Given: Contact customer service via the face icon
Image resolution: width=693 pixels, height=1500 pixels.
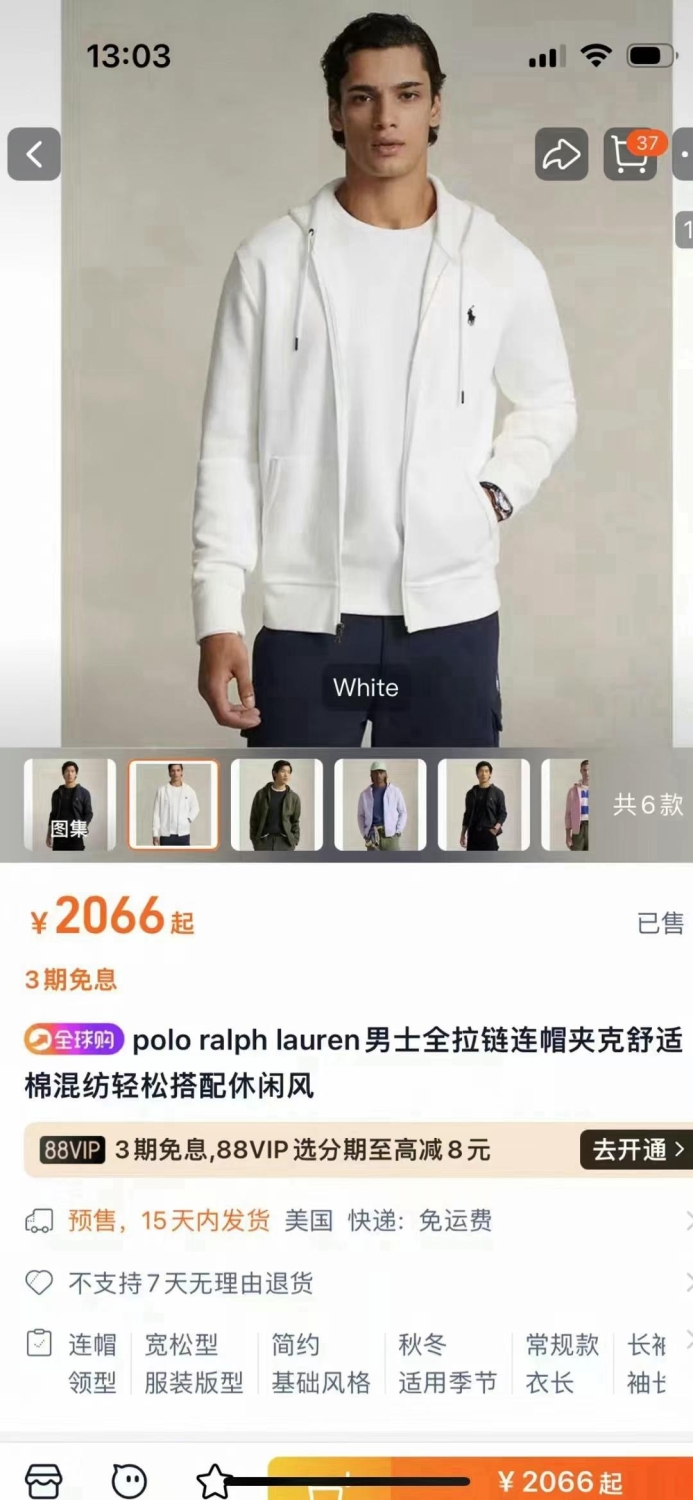Looking at the screenshot, I should [129, 1481].
